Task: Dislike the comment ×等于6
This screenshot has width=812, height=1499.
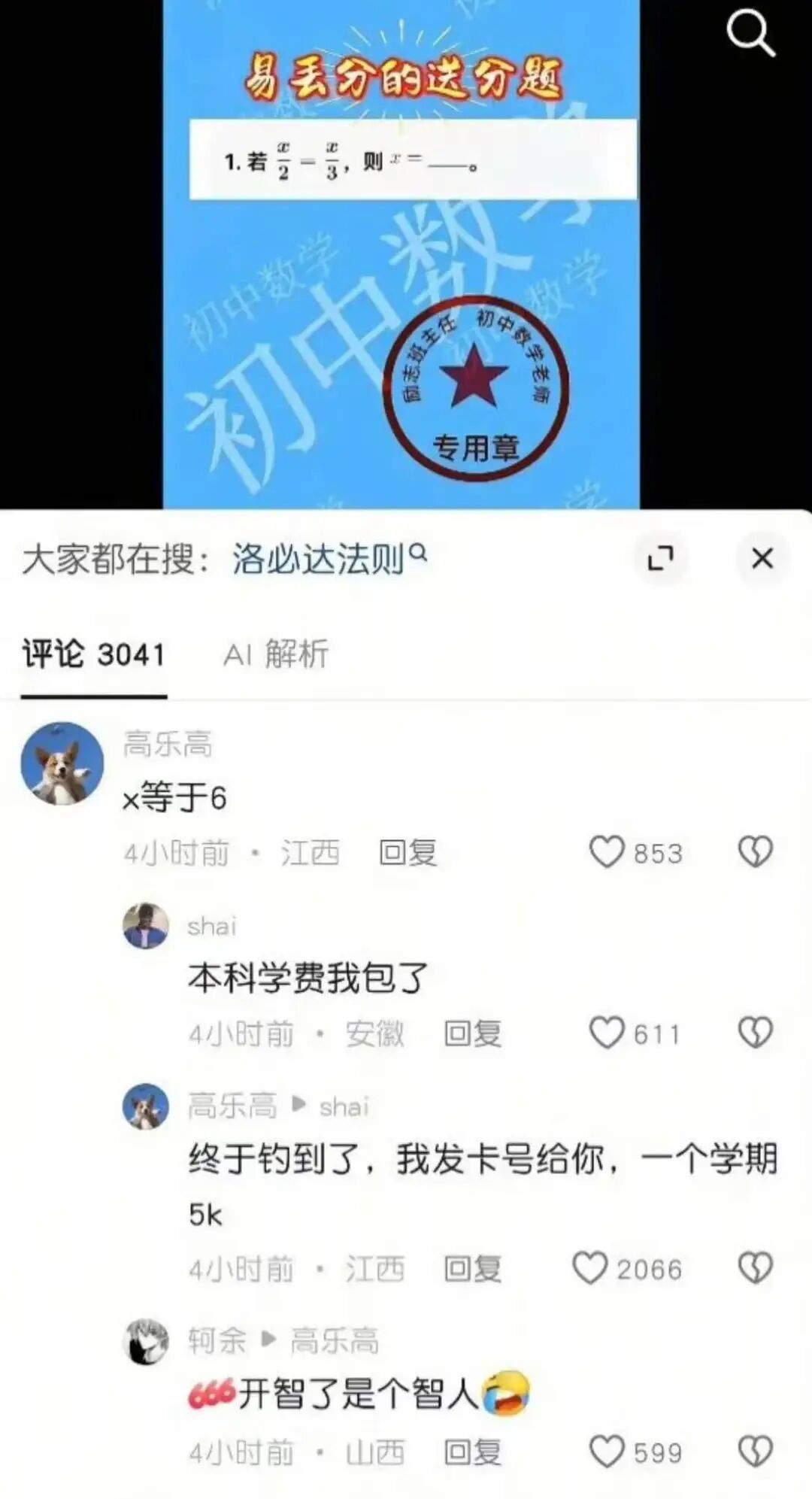Action: click(x=755, y=852)
